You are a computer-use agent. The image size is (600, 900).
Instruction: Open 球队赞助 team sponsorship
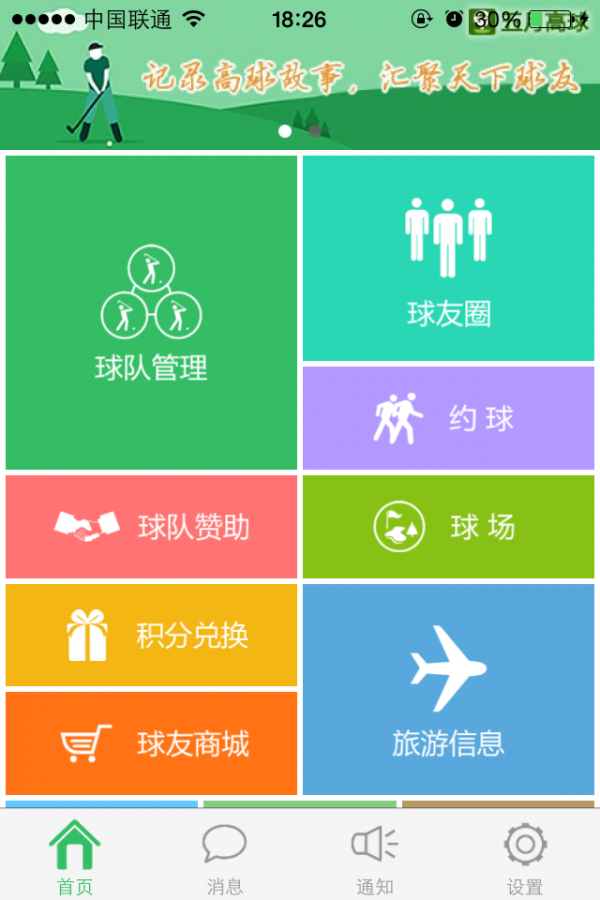[152, 526]
